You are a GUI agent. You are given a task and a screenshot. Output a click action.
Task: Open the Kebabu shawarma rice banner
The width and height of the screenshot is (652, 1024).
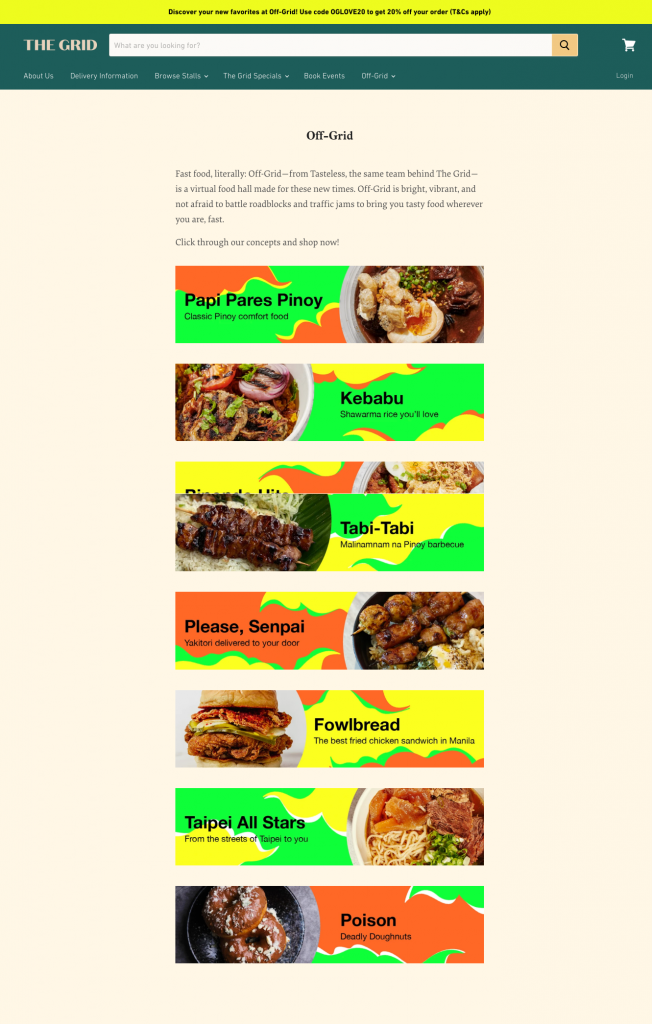(329, 402)
